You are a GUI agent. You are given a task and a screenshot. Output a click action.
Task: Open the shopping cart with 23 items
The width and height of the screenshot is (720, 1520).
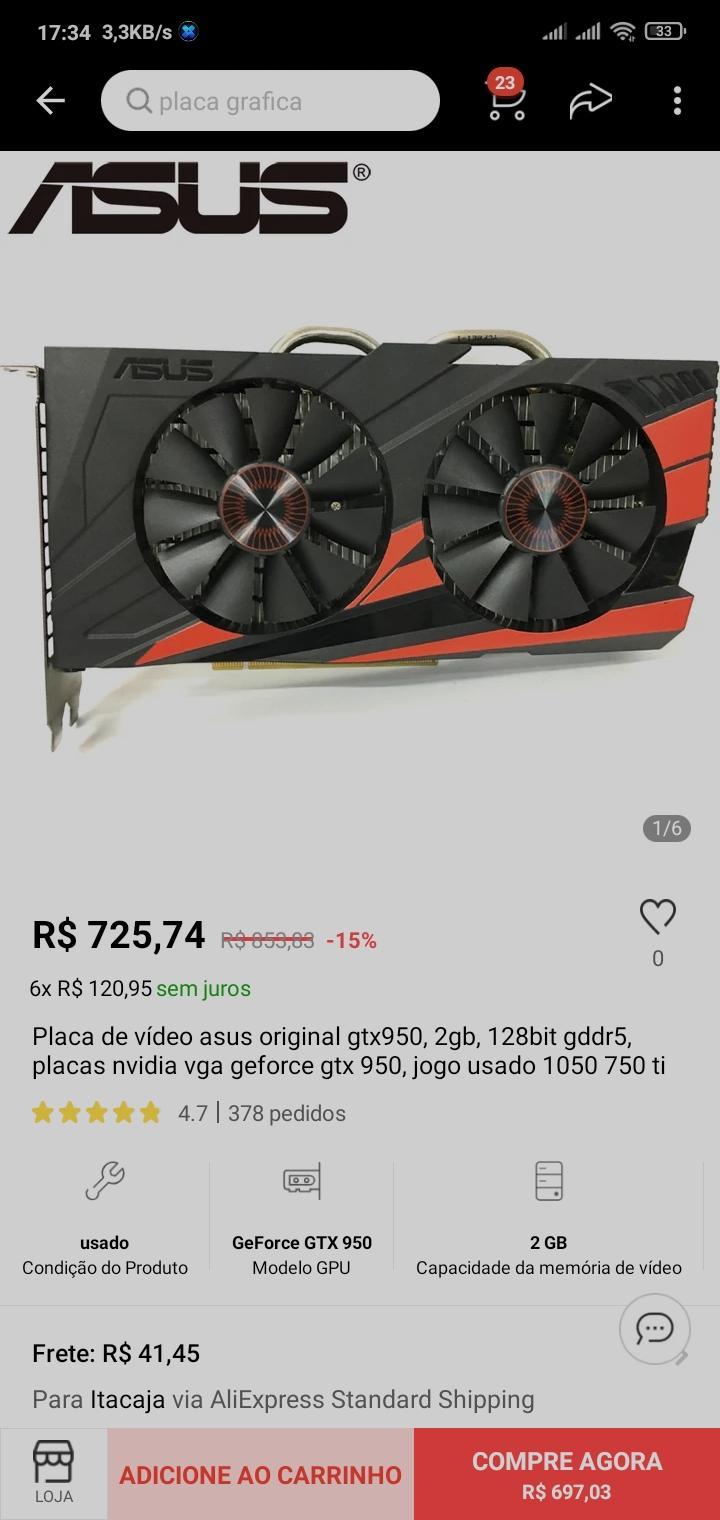[x=506, y=97]
